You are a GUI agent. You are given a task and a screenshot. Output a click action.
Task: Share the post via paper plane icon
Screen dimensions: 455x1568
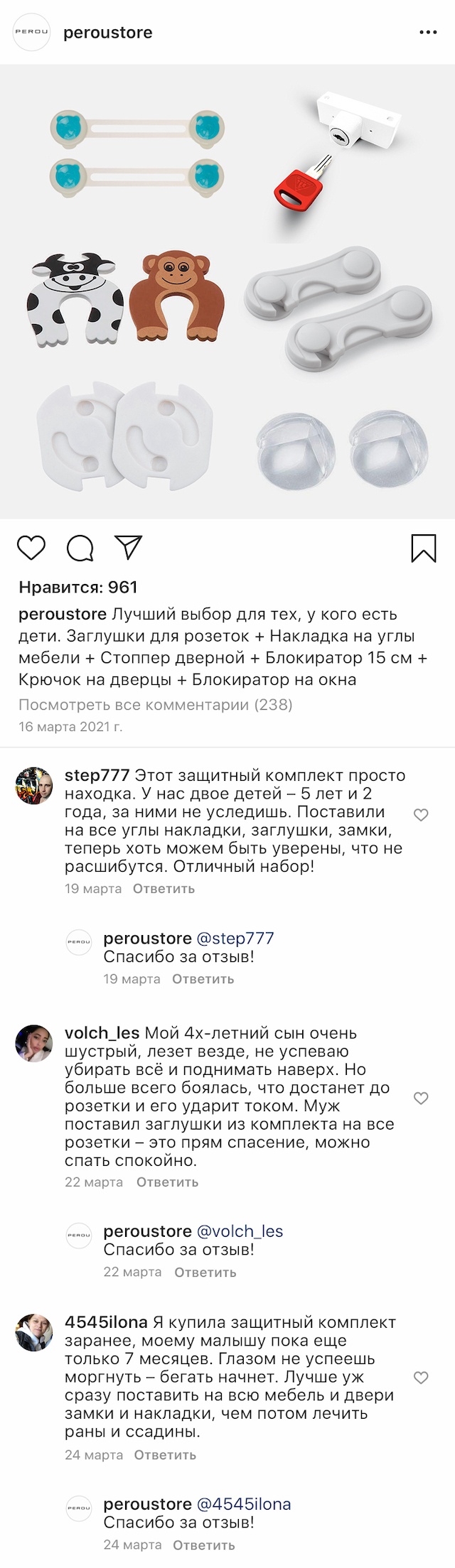tap(129, 546)
